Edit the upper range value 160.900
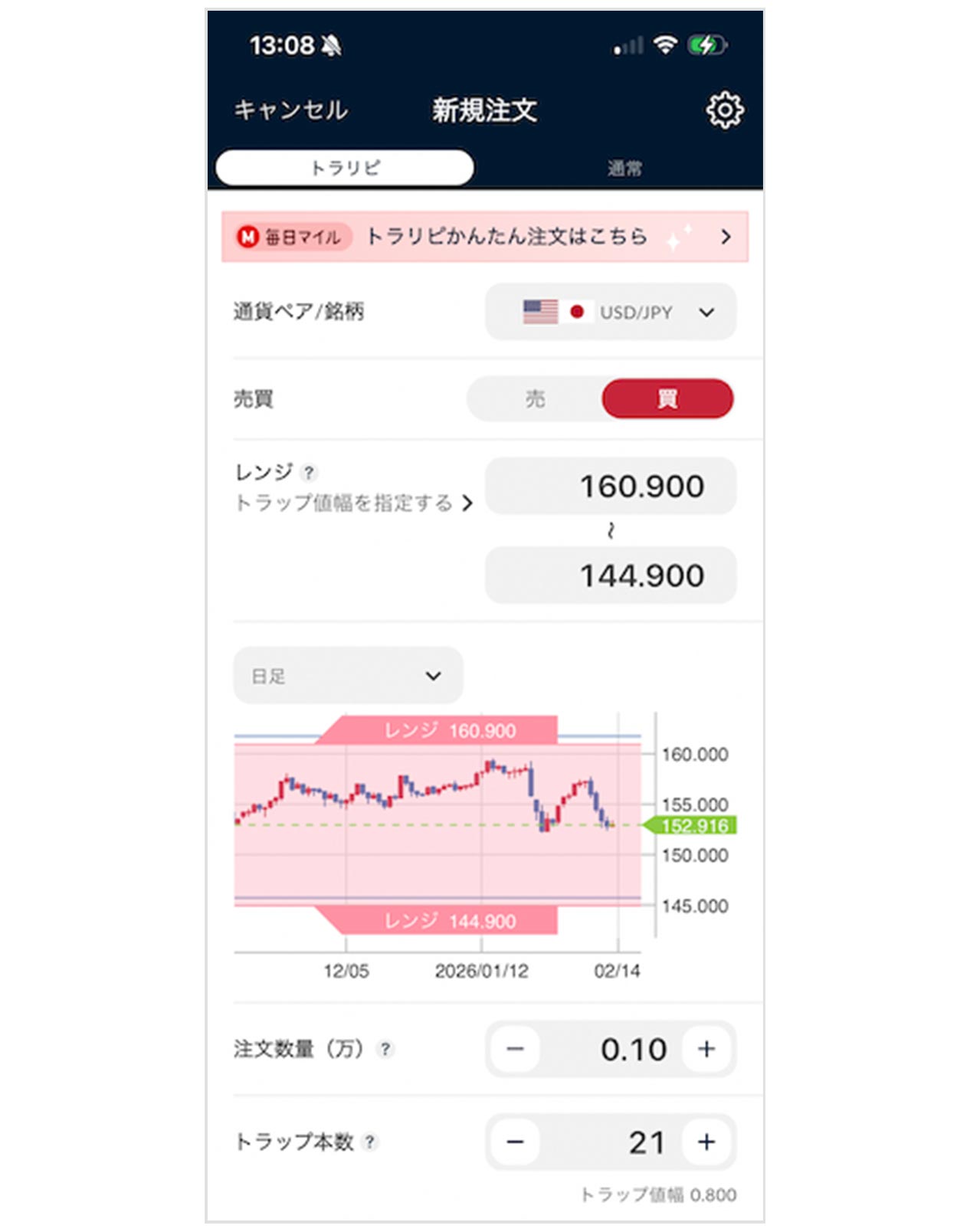This screenshot has height=1232, width=970. coord(611,487)
